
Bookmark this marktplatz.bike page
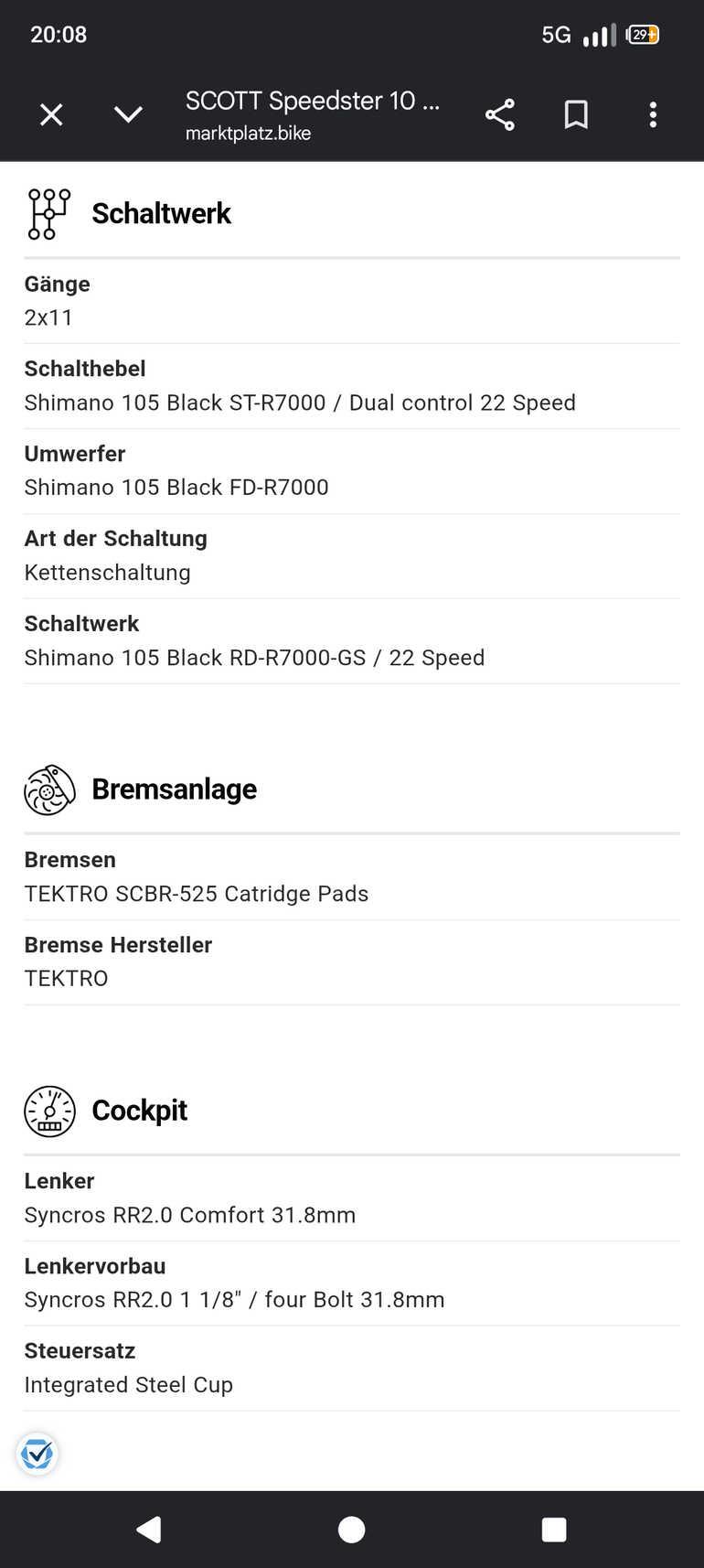(576, 114)
